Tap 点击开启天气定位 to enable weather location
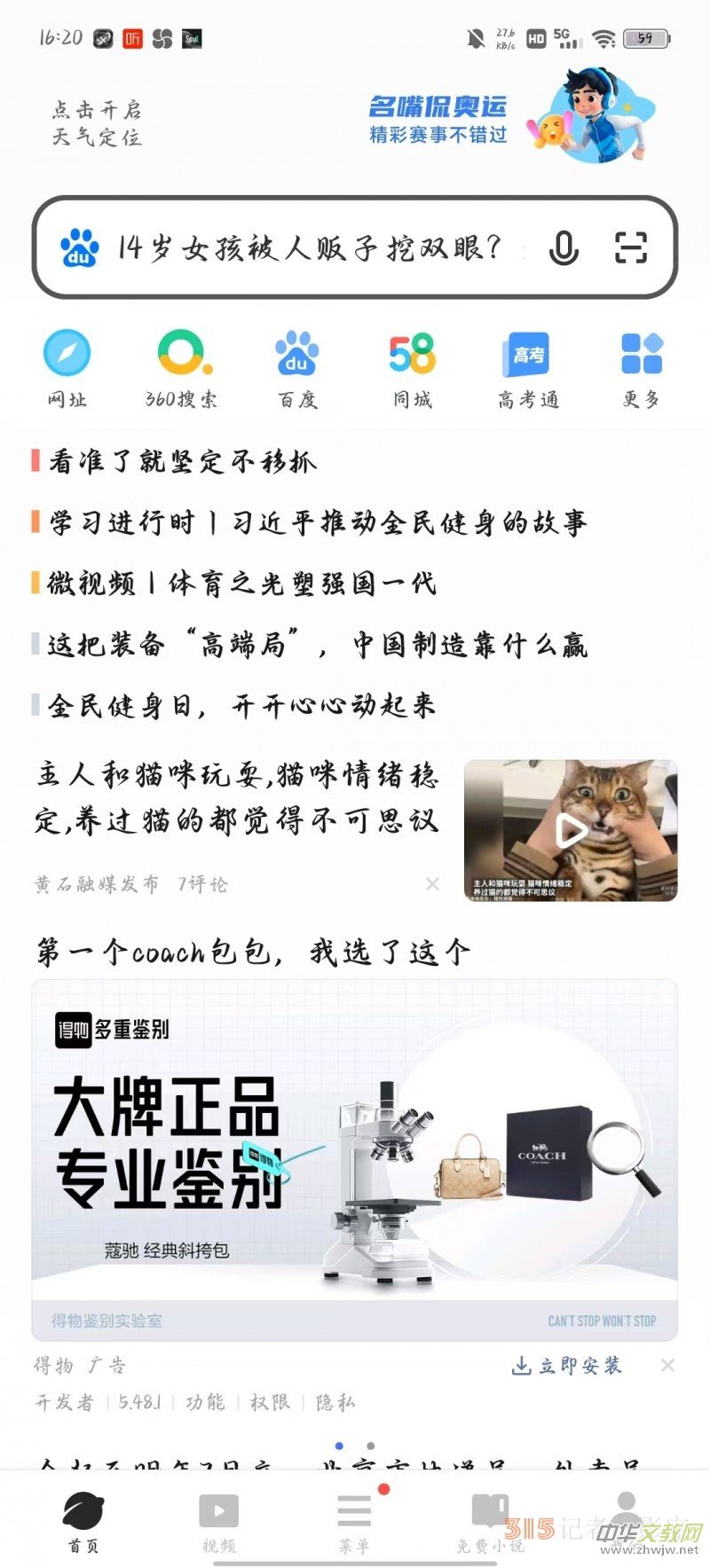 [x=98, y=122]
